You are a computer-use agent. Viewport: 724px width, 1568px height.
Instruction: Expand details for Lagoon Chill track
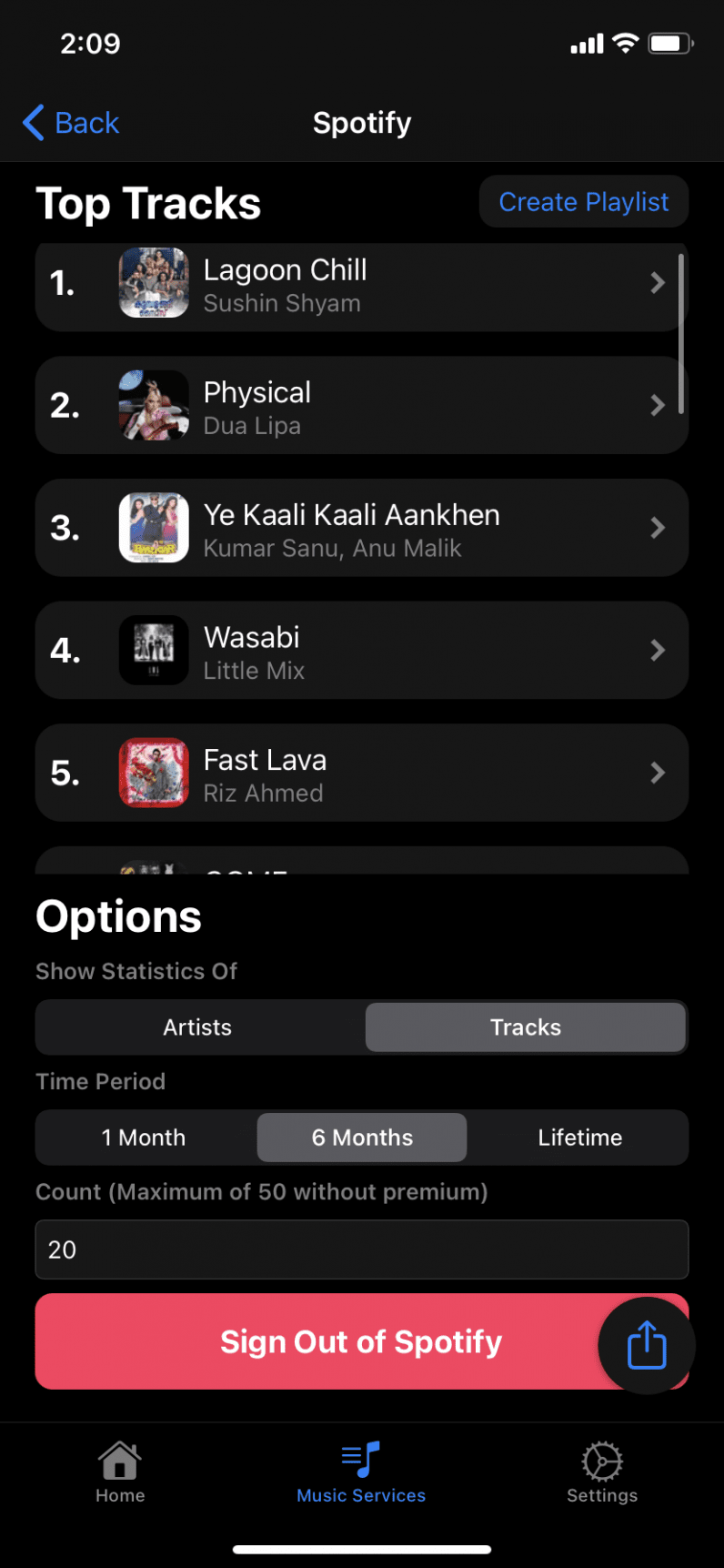[657, 283]
